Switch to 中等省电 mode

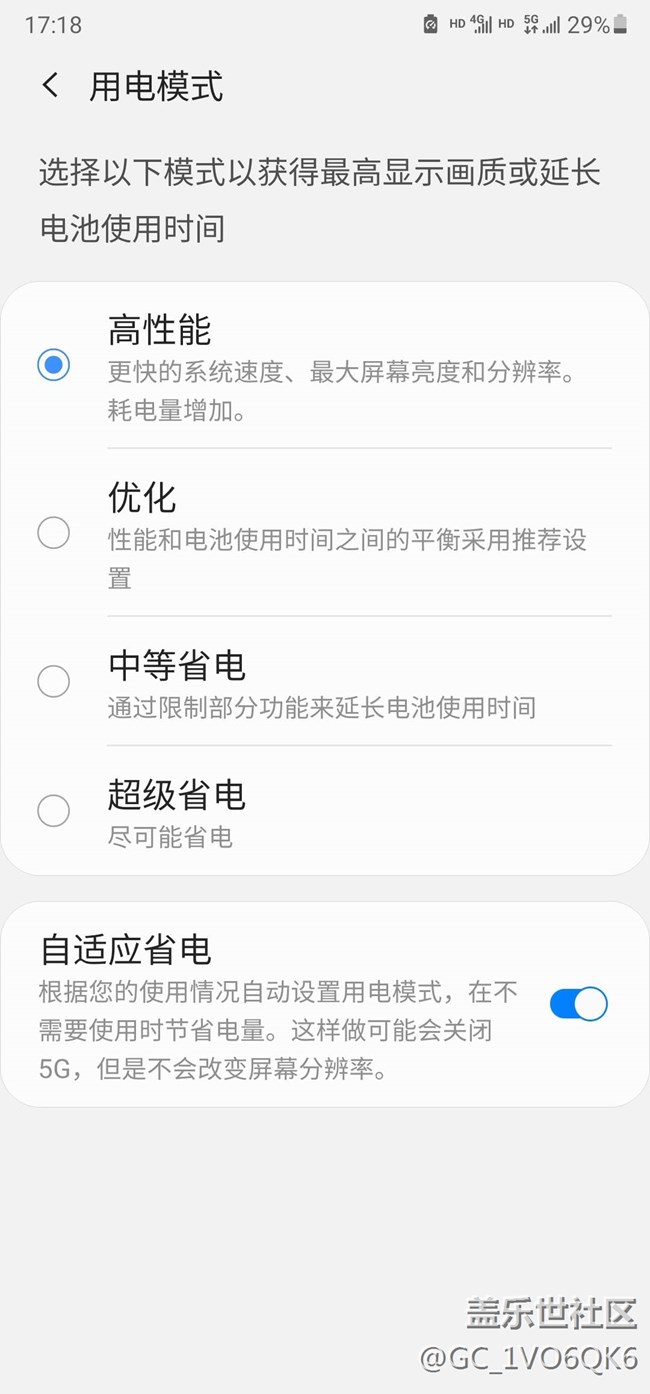click(53, 682)
